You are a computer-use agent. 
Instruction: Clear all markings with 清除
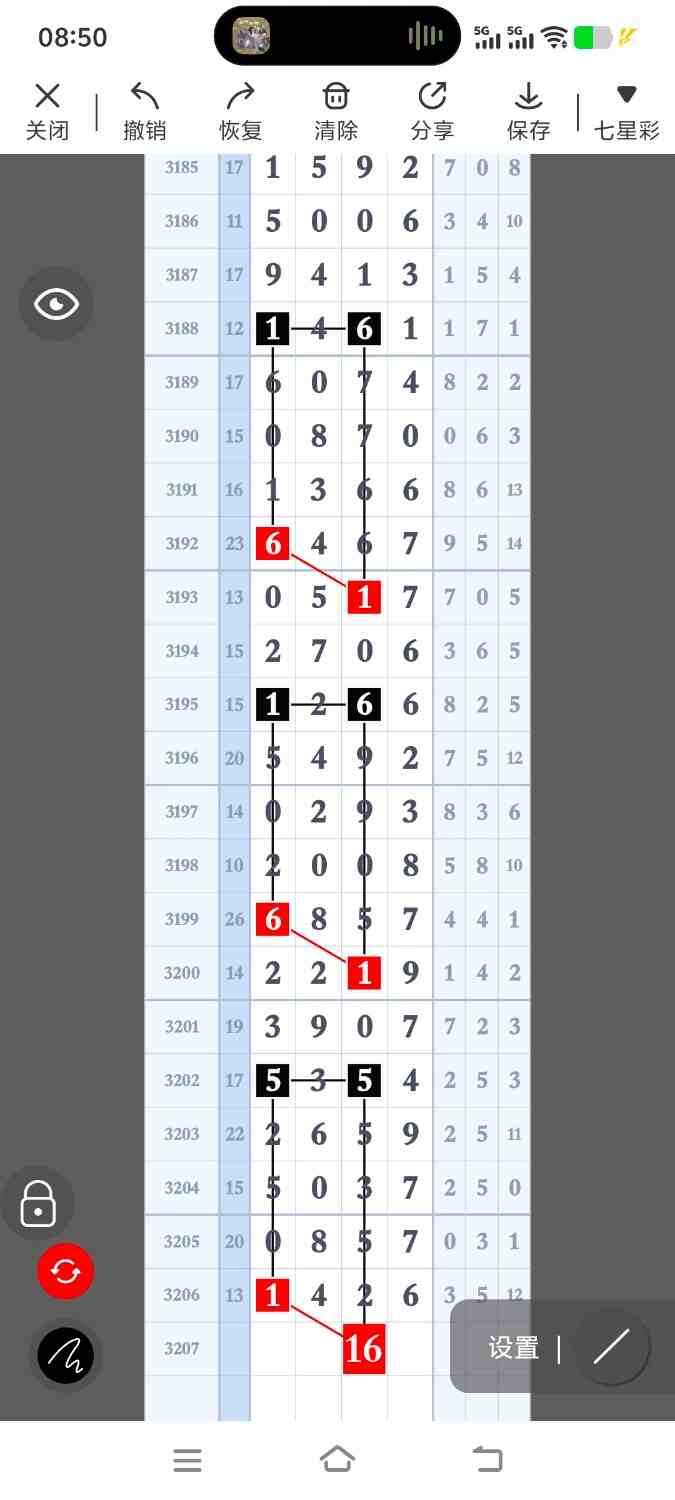coord(336,111)
